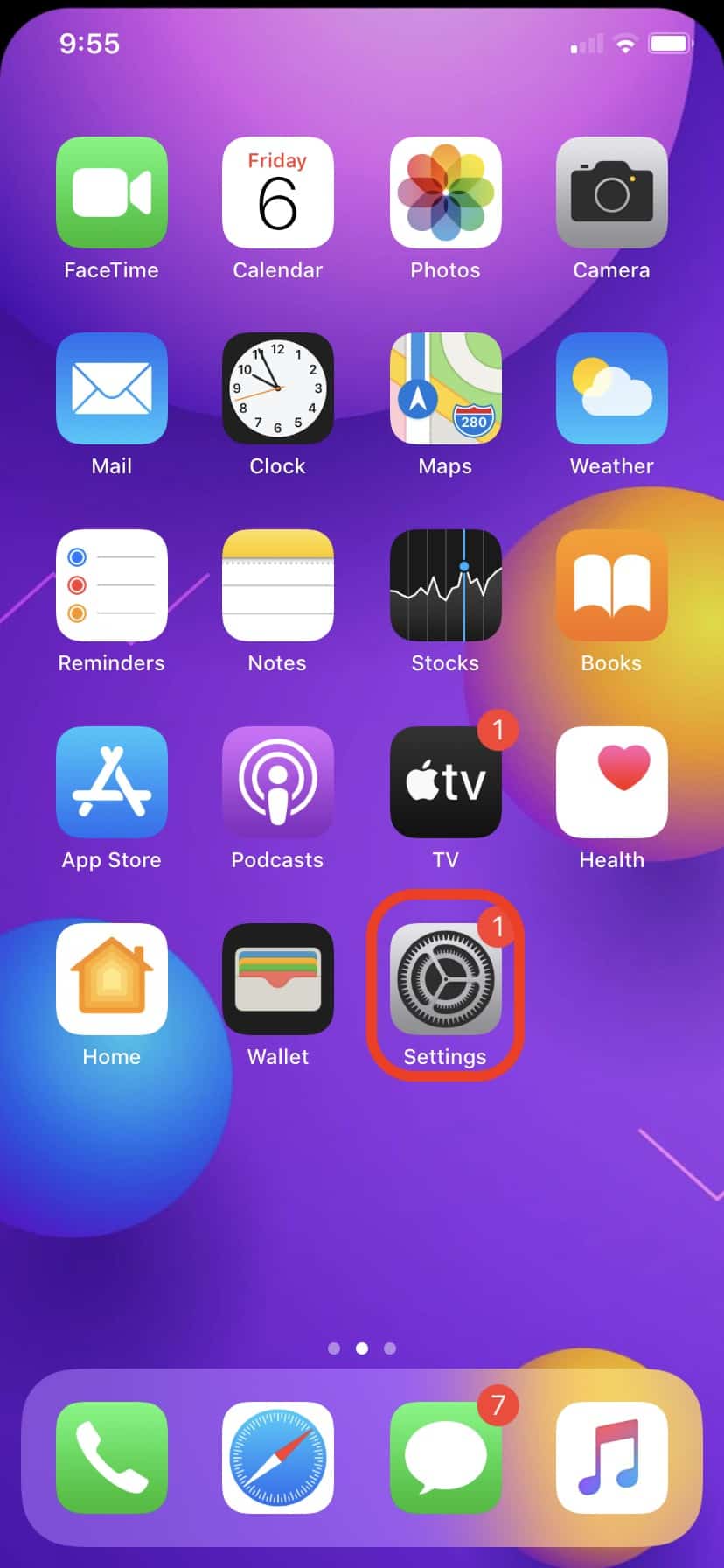724x1568 pixels.
Task: Launch the App Store
Action: pyautogui.click(x=111, y=782)
